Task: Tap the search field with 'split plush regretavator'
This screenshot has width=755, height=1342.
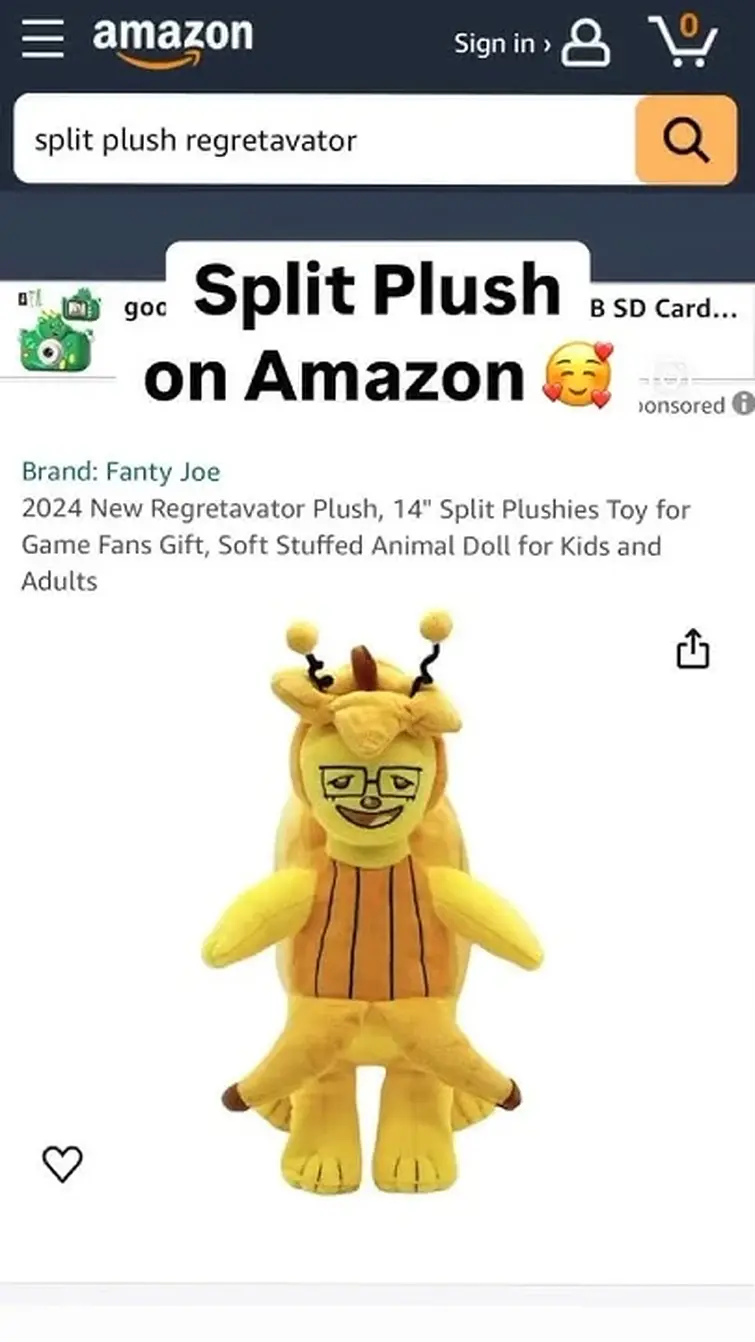Action: coord(320,141)
